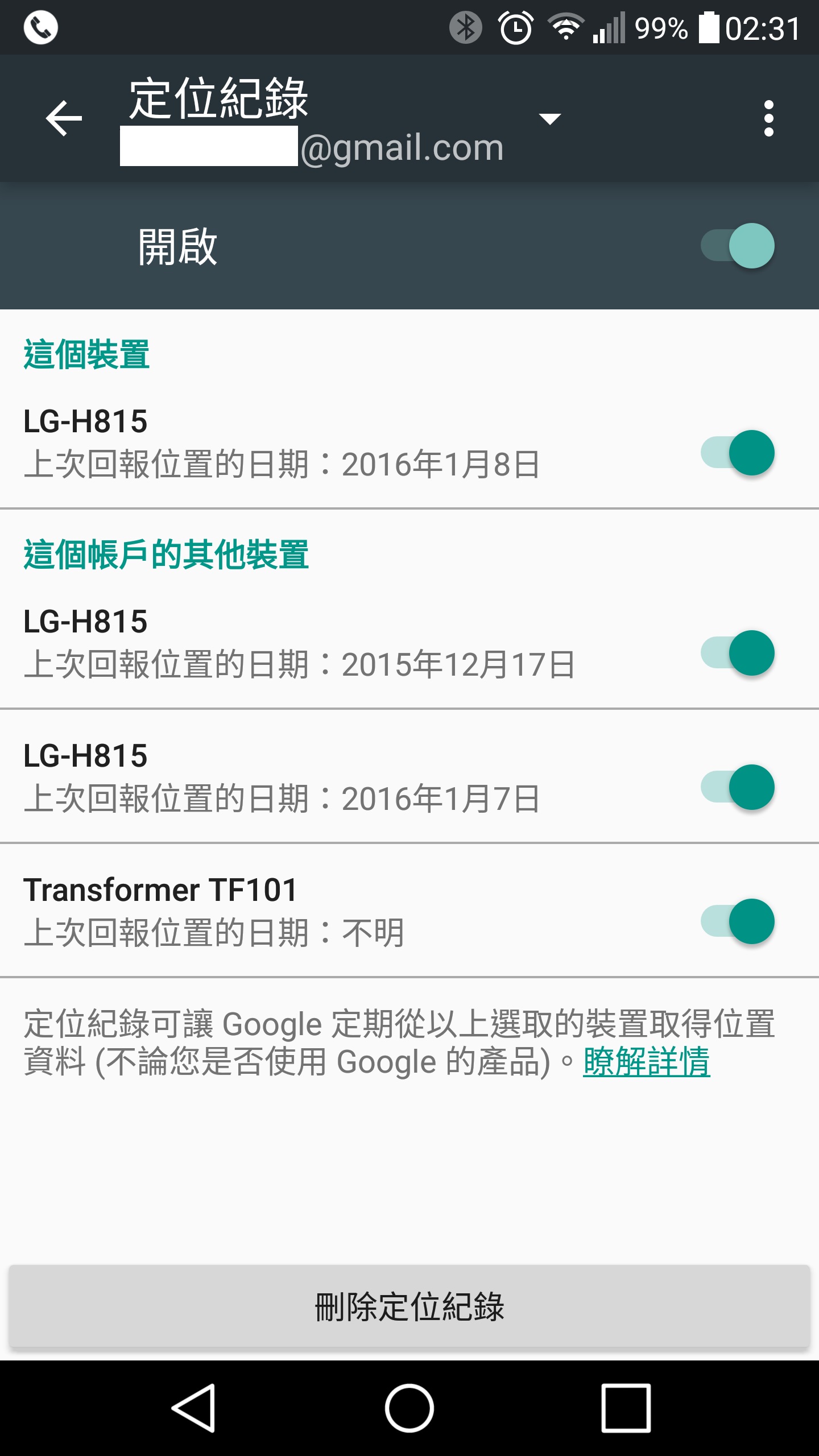The height and width of the screenshot is (1456, 819).
Task: Toggle LG-H815 reported 2016年1月8日
Action: click(x=737, y=453)
